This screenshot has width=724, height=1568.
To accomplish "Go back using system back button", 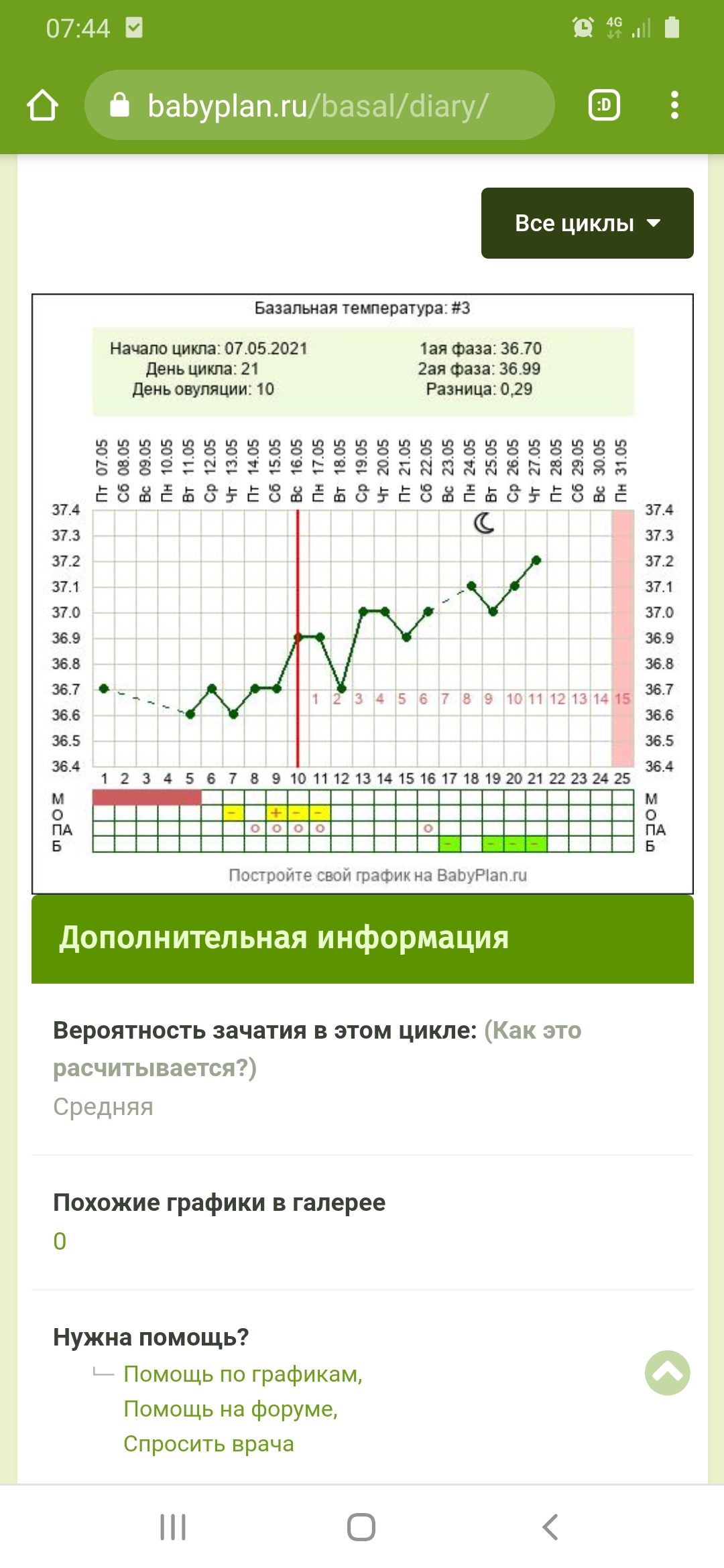I will (550, 1527).
